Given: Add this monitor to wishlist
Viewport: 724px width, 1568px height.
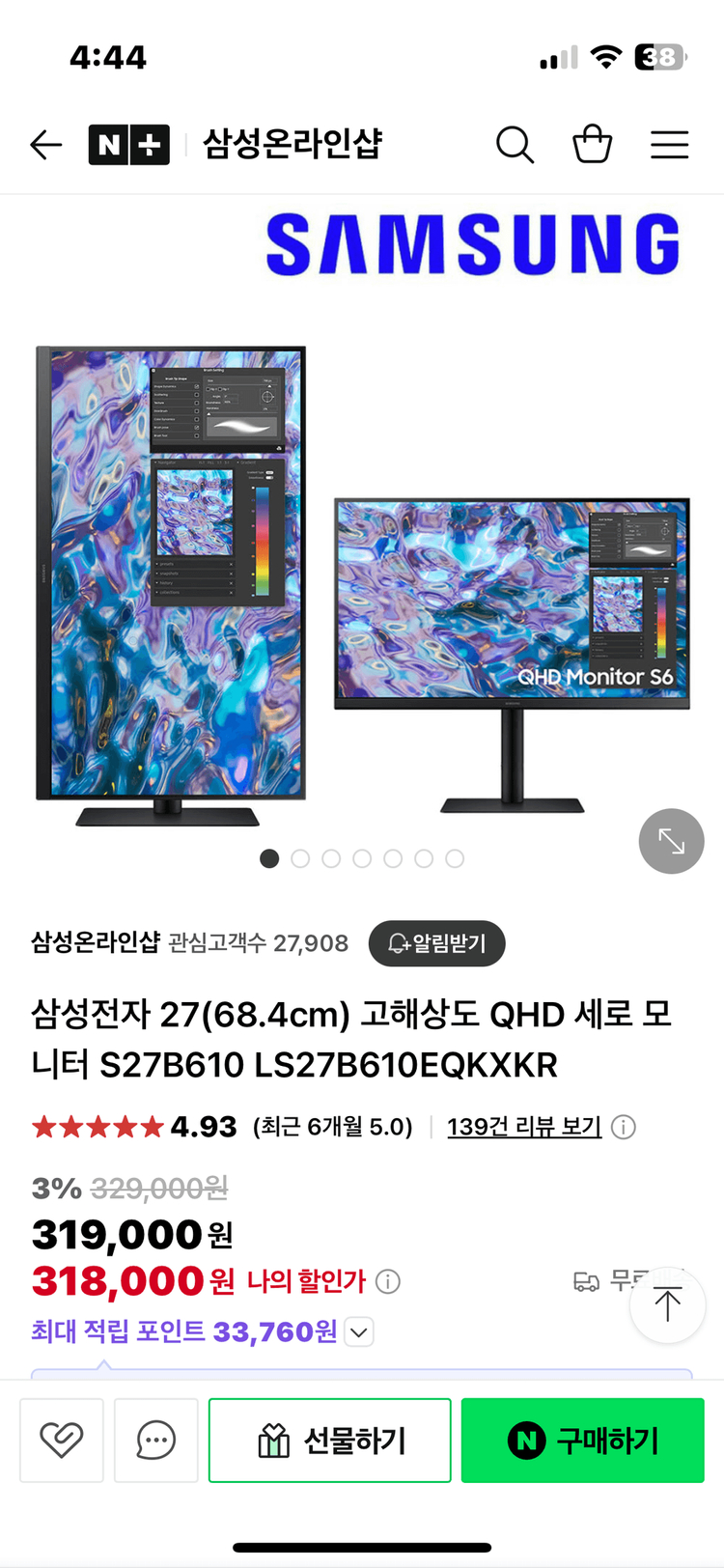Looking at the screenshot, I should (x=62, y=1441).
